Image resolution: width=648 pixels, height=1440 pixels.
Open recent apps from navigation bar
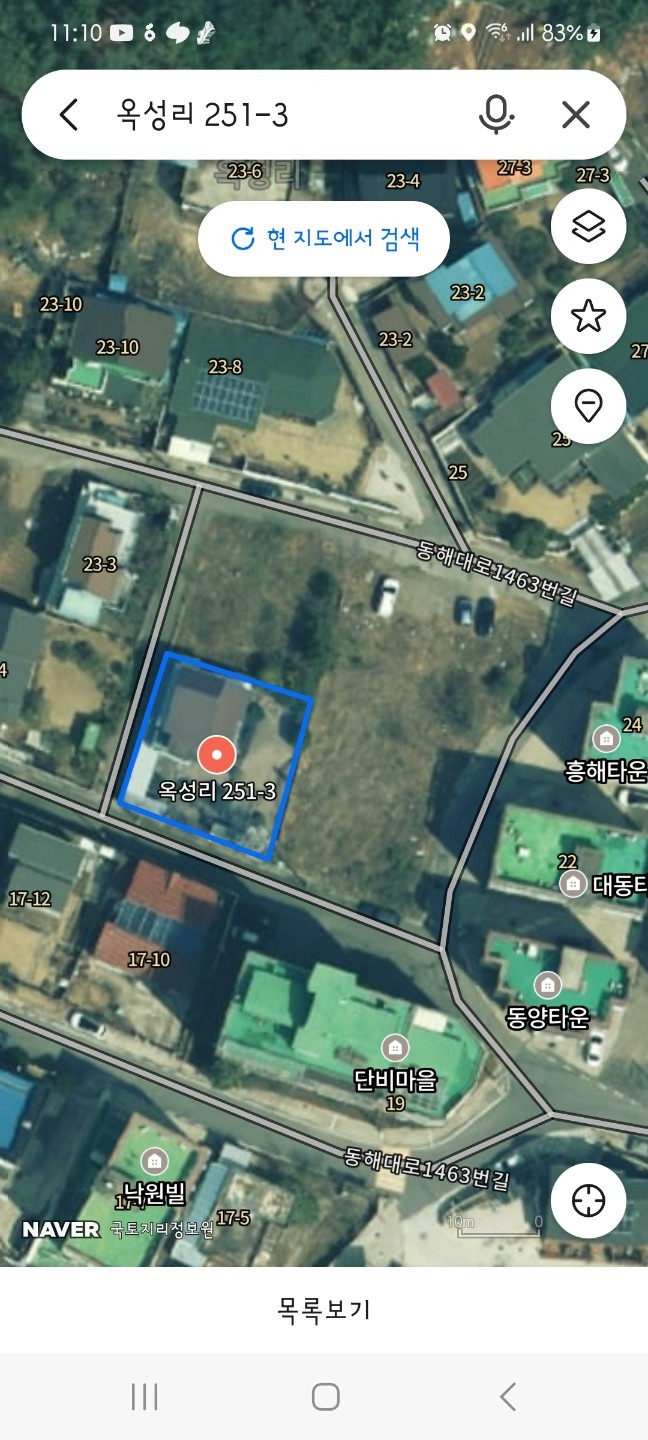tap(145, 1397)
